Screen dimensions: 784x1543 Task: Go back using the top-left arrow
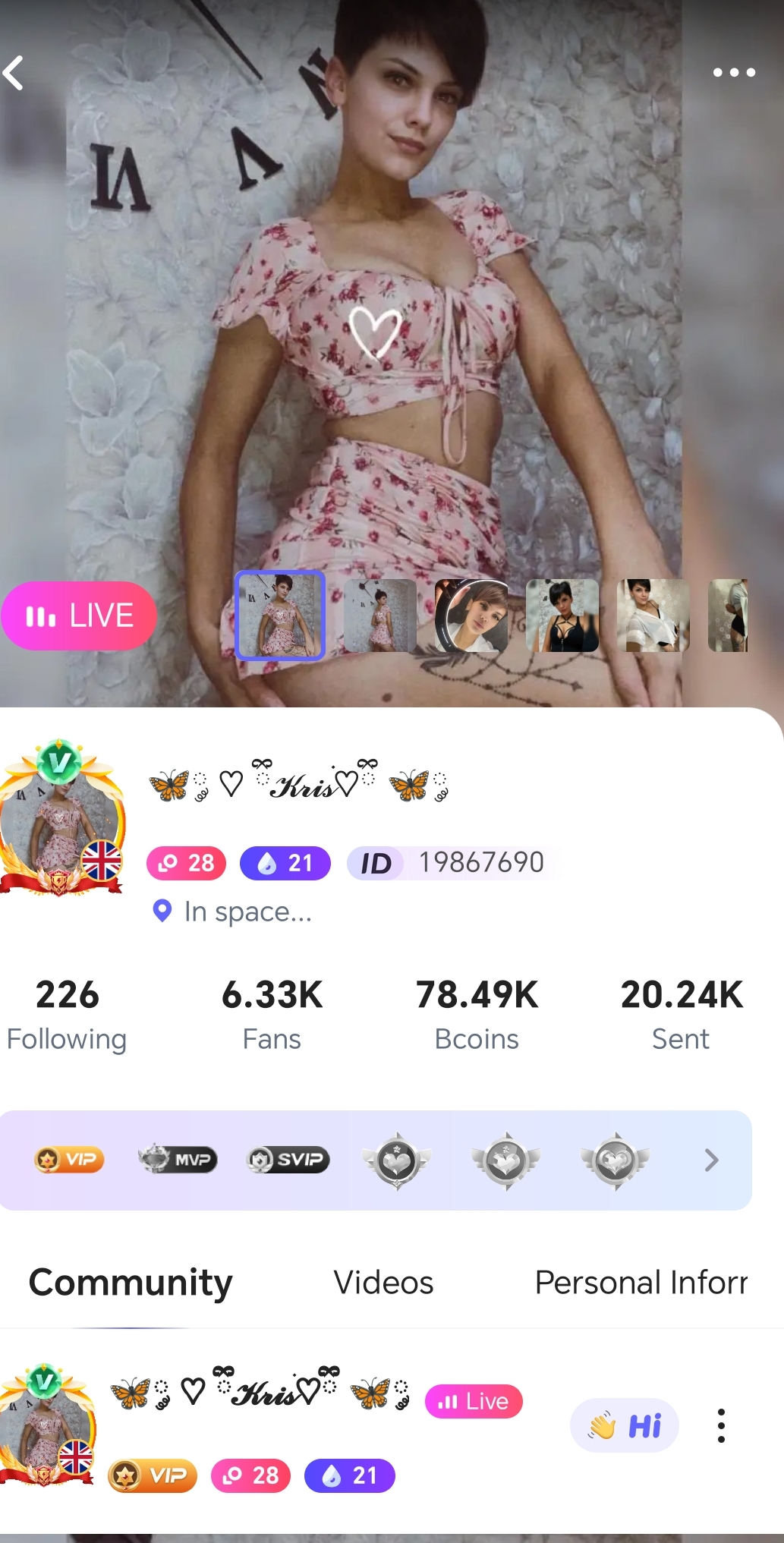pos(14,74)
